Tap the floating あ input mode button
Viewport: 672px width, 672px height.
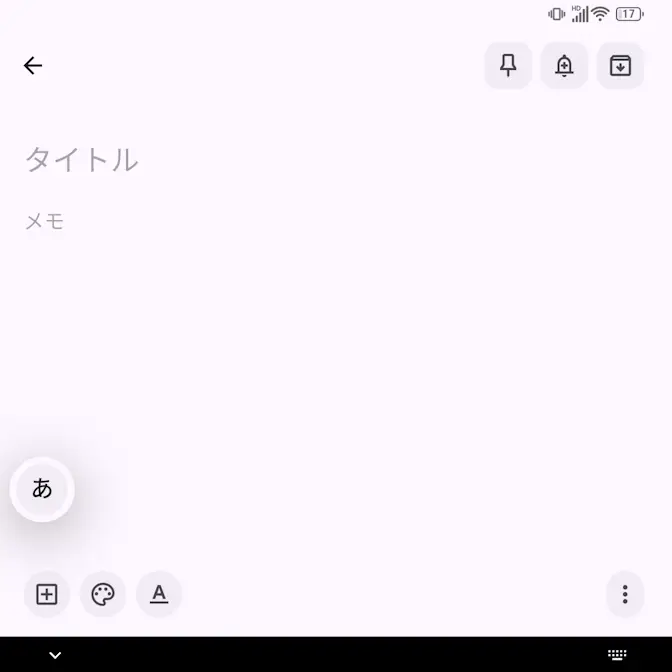tap(42, 489)
